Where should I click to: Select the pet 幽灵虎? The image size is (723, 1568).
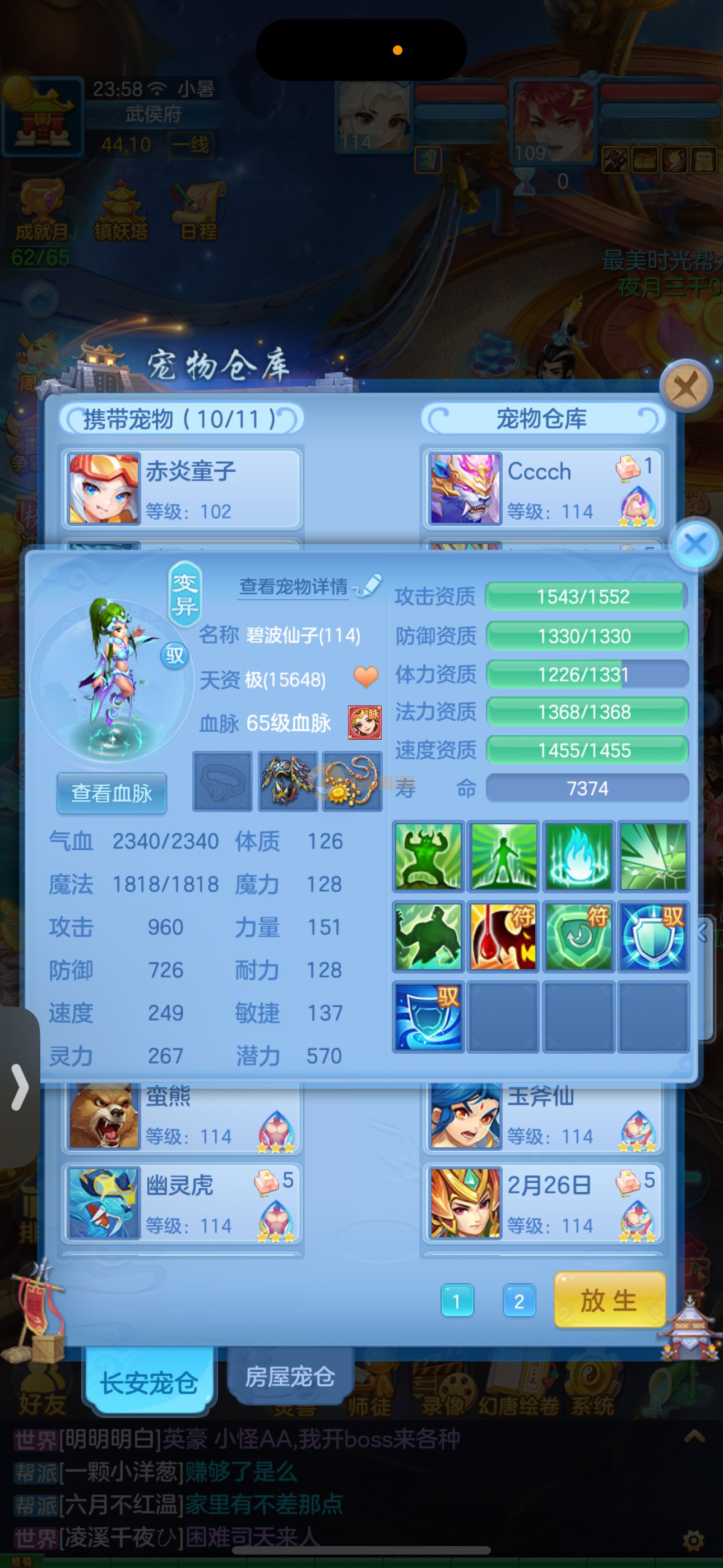pyautogui.click(x=182, y=1203)
